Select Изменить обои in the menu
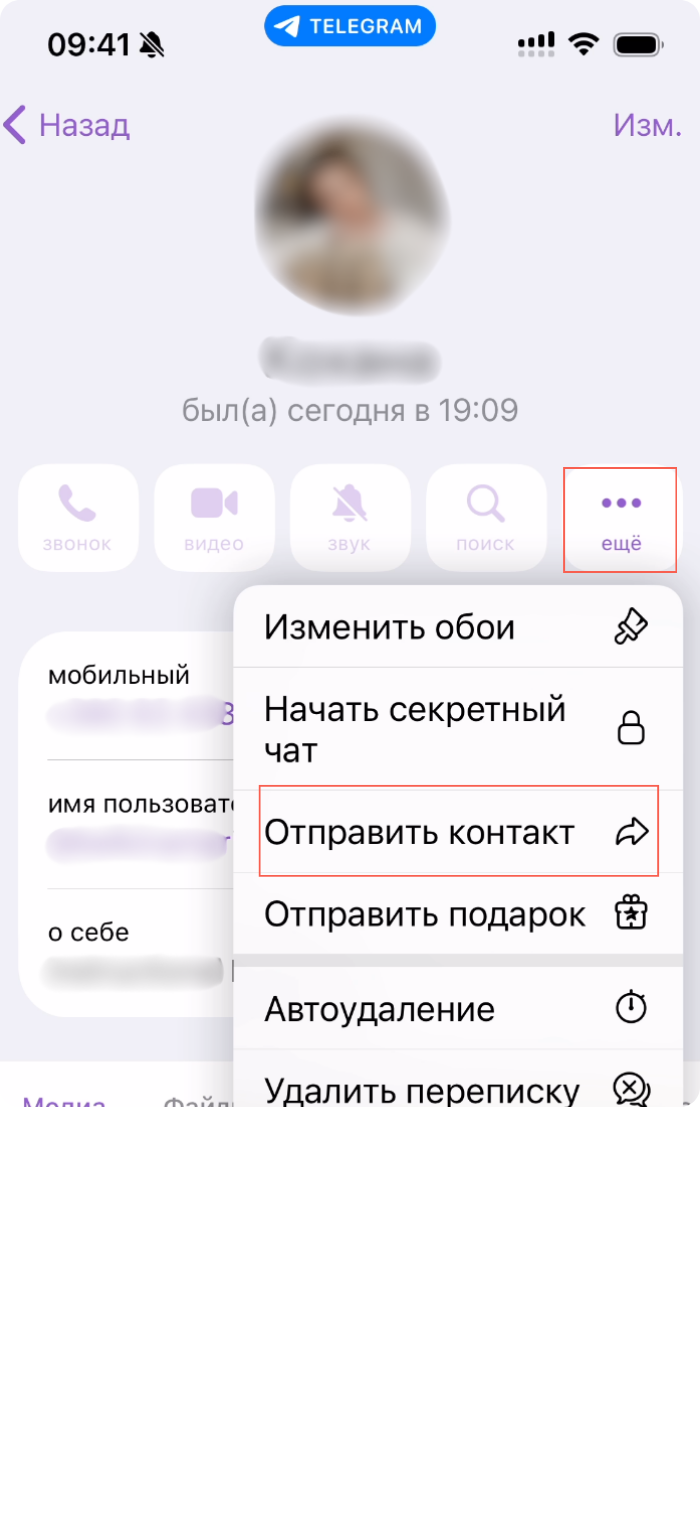Viewport: 700px width, 1528px height. pos(458,627)
